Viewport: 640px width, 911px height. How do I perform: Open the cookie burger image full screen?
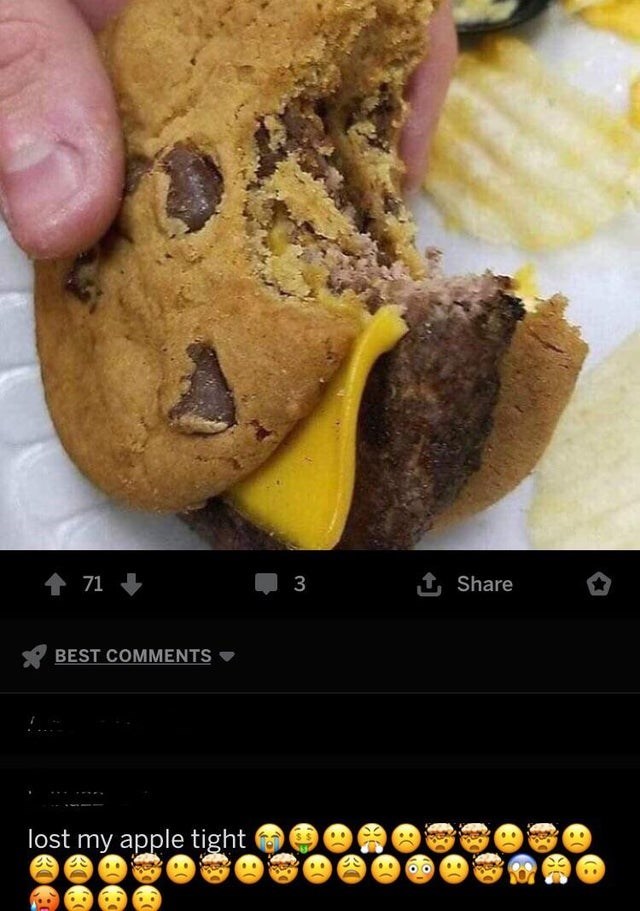tap(320, 275)
